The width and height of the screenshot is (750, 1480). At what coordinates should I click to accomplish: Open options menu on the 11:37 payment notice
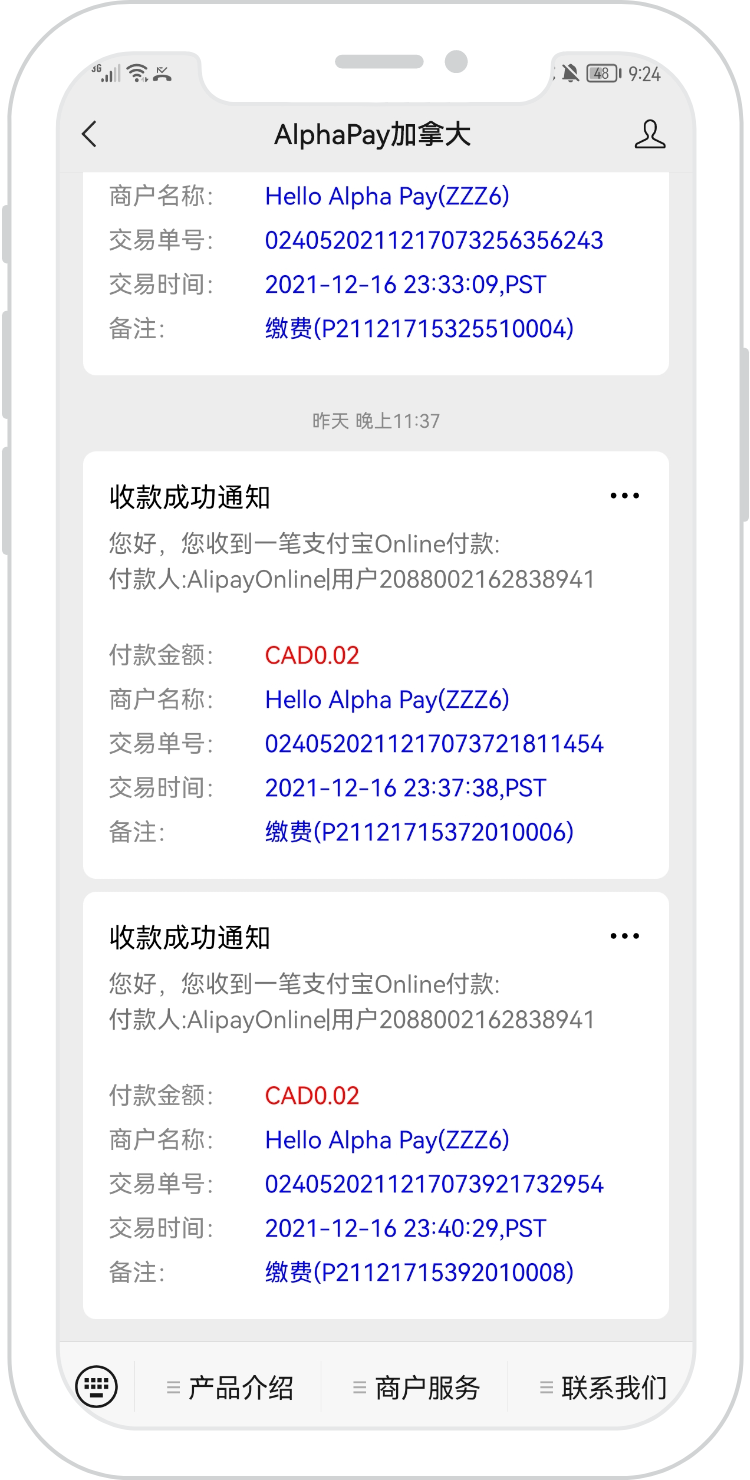tap(624, 495)
